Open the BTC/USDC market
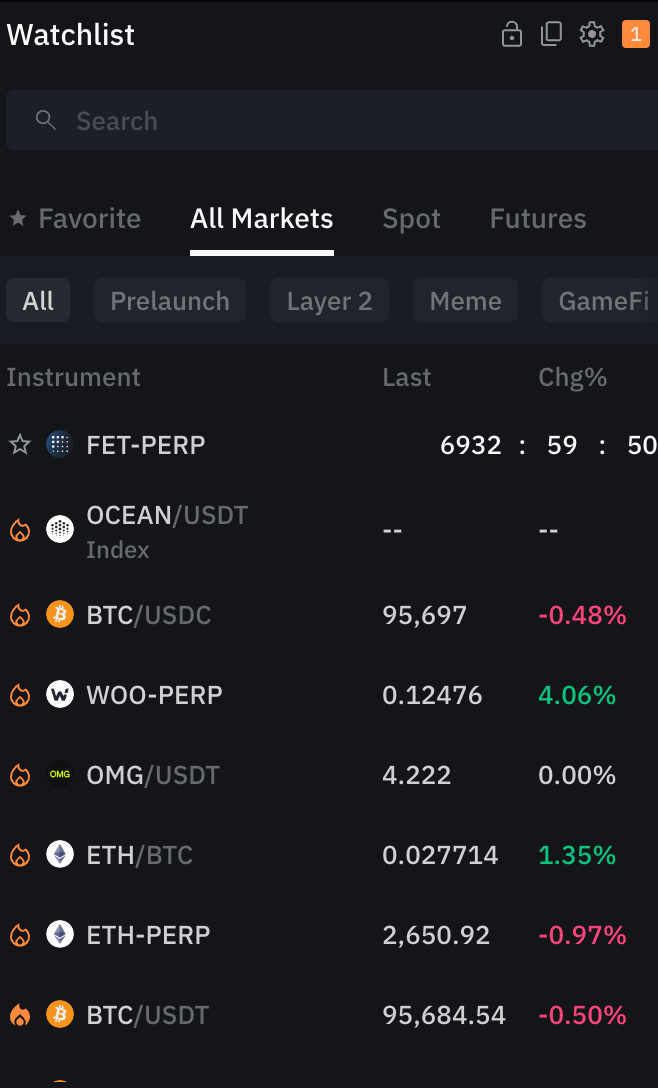This screenshot has width=658, height=1088. 329,615
